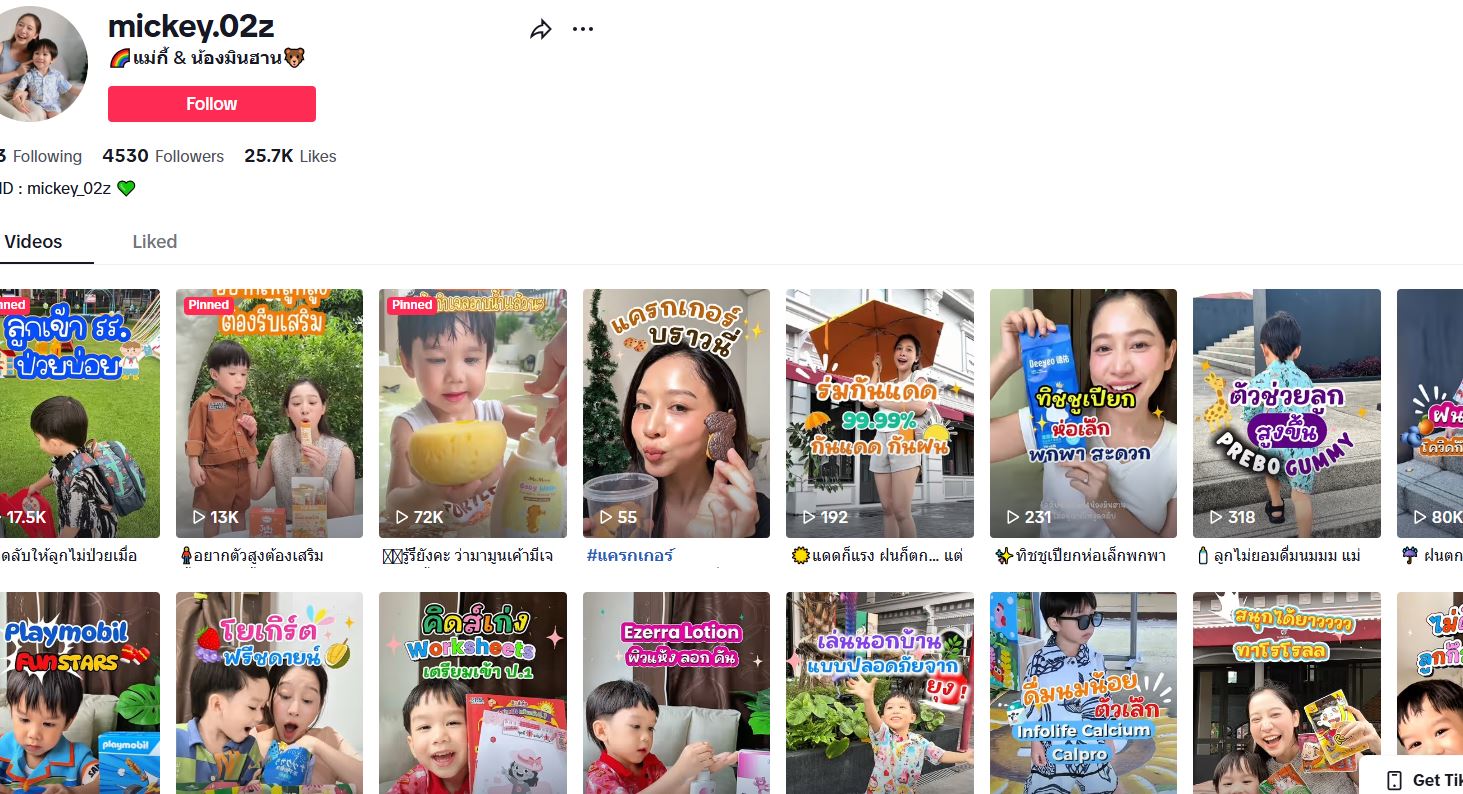
Task: Follow the mickey.02z account
Action: pos(211,104)
